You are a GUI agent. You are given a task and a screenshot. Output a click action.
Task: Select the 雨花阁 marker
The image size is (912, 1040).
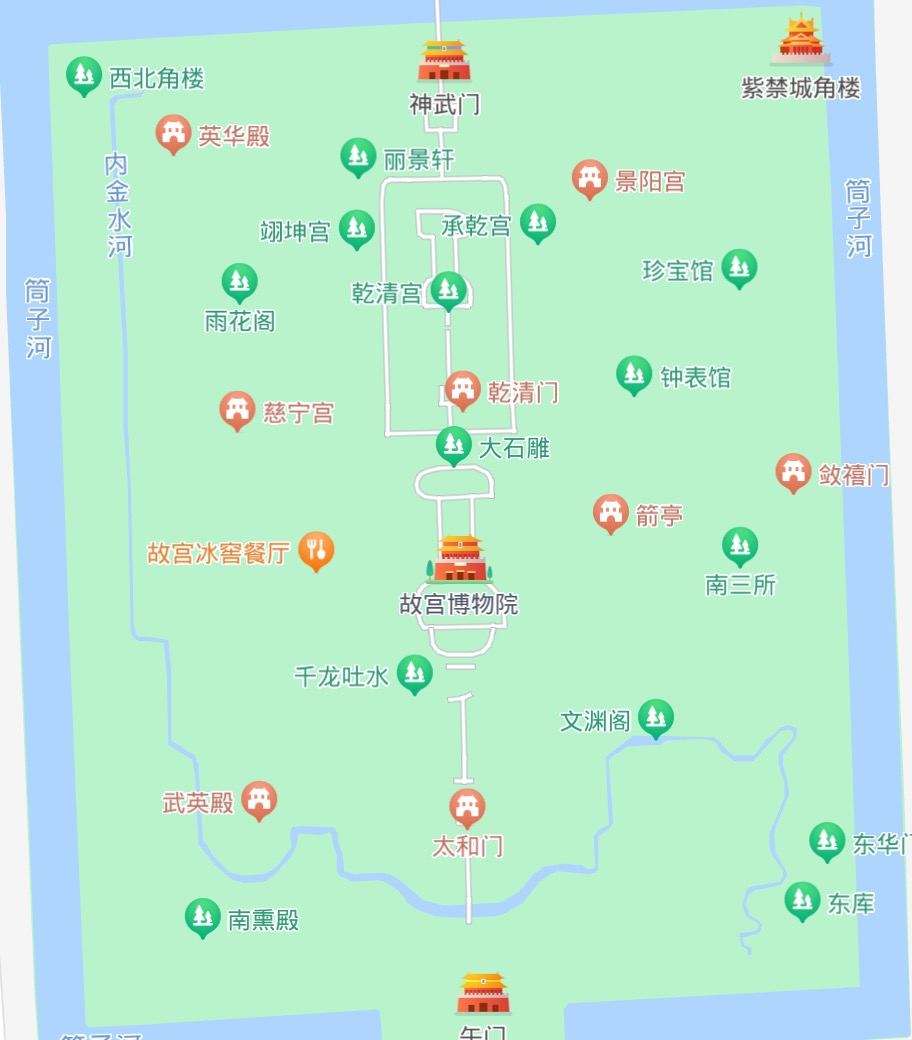(239, 283)
